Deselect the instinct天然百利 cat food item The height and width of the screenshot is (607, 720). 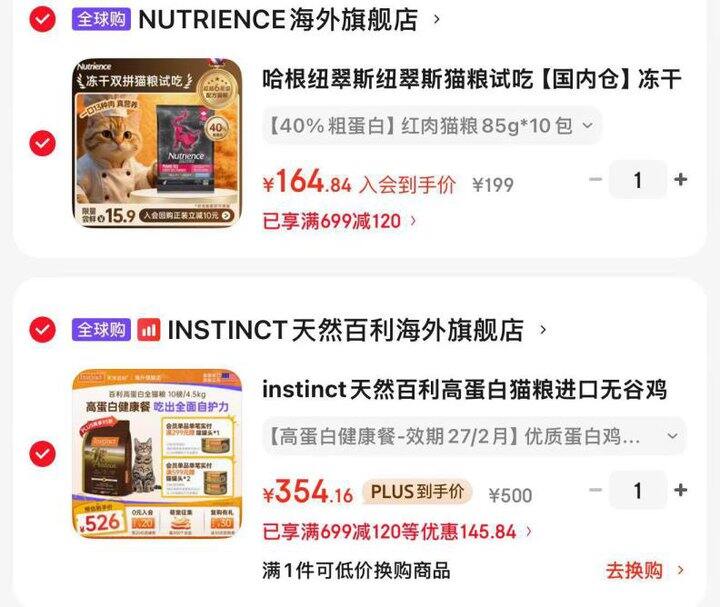coord(43,453)
